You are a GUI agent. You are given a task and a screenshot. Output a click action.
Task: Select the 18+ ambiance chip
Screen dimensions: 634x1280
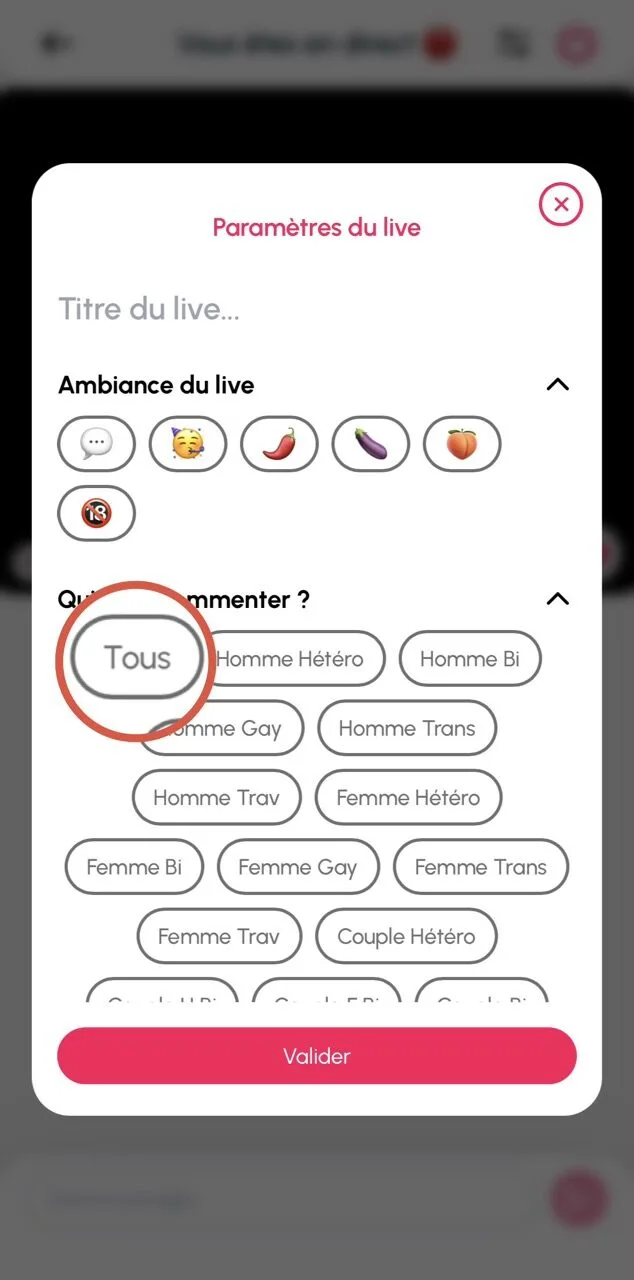tap(96, 514)
